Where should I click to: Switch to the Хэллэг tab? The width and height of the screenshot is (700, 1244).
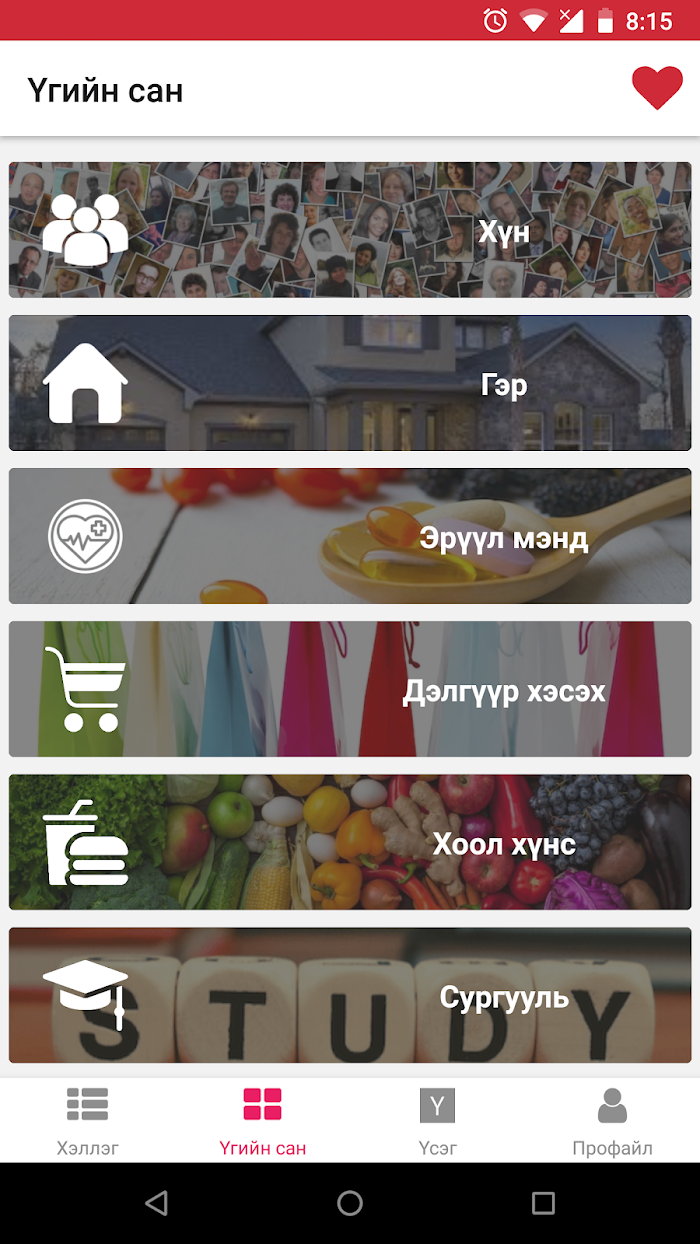click(x=88, y=1121)
